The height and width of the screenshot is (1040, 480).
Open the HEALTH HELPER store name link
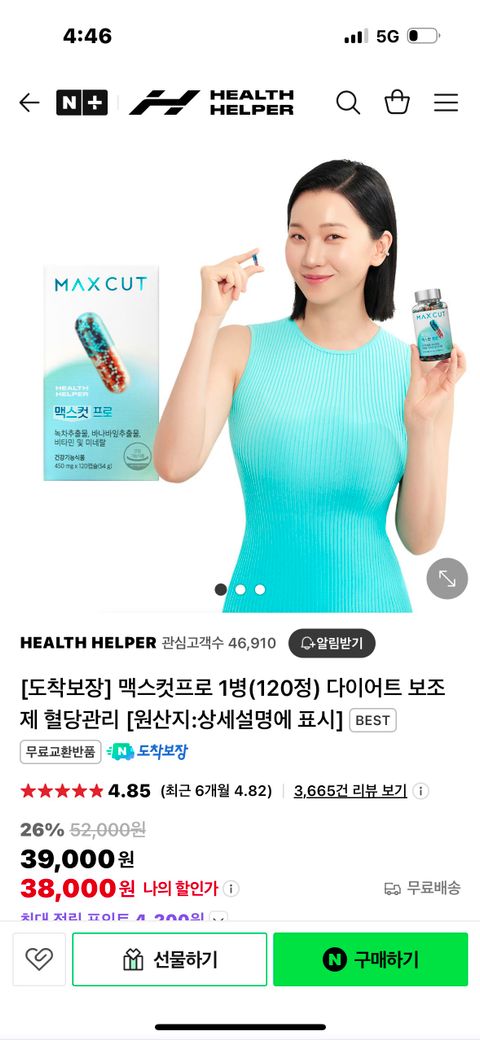pos(88,643)
